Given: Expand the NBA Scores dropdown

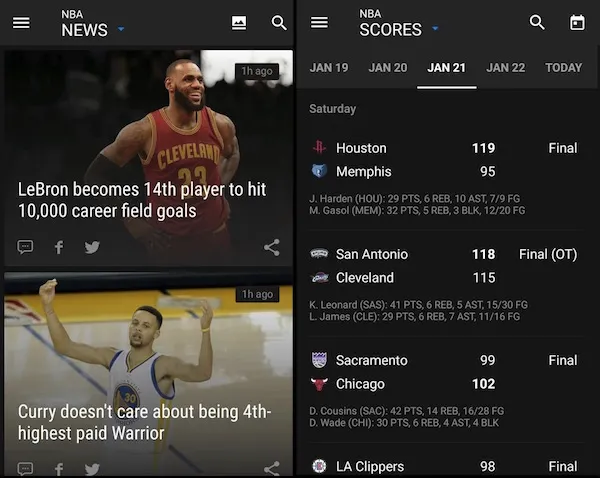Looking at the screenshot, I should click(x=434, y=30).
